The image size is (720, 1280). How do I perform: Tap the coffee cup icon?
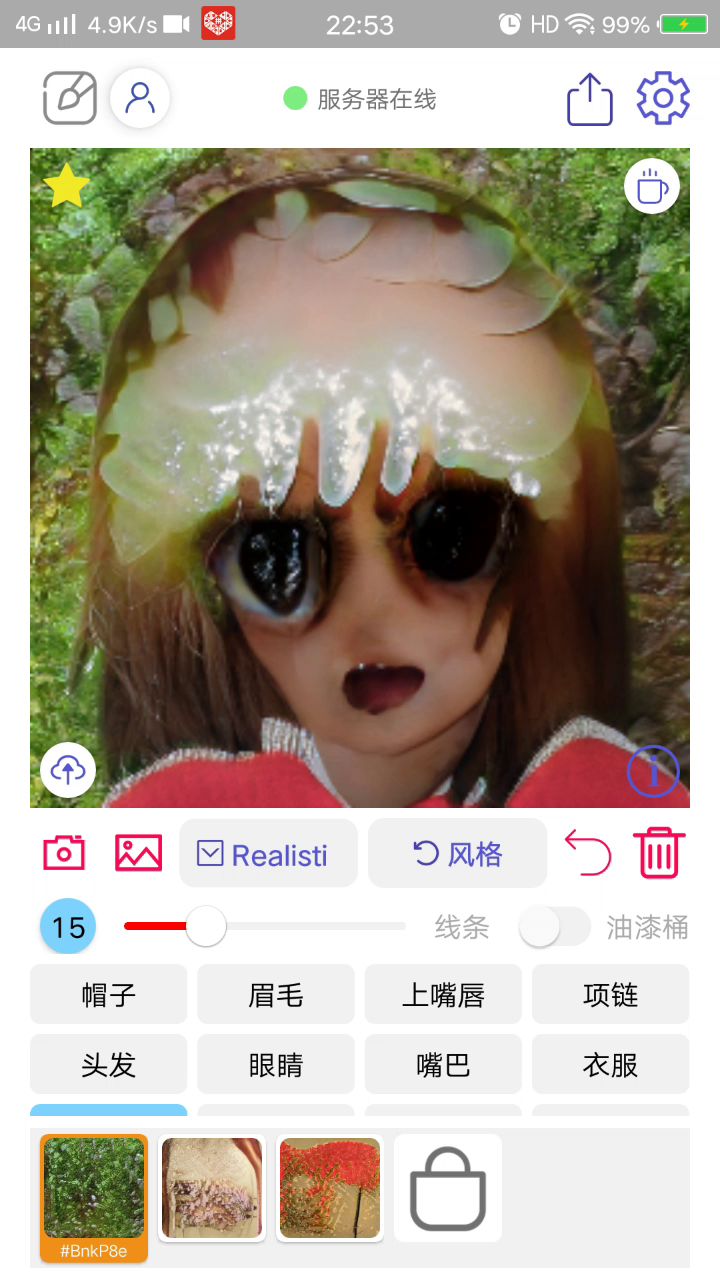[x=652, y=186]
